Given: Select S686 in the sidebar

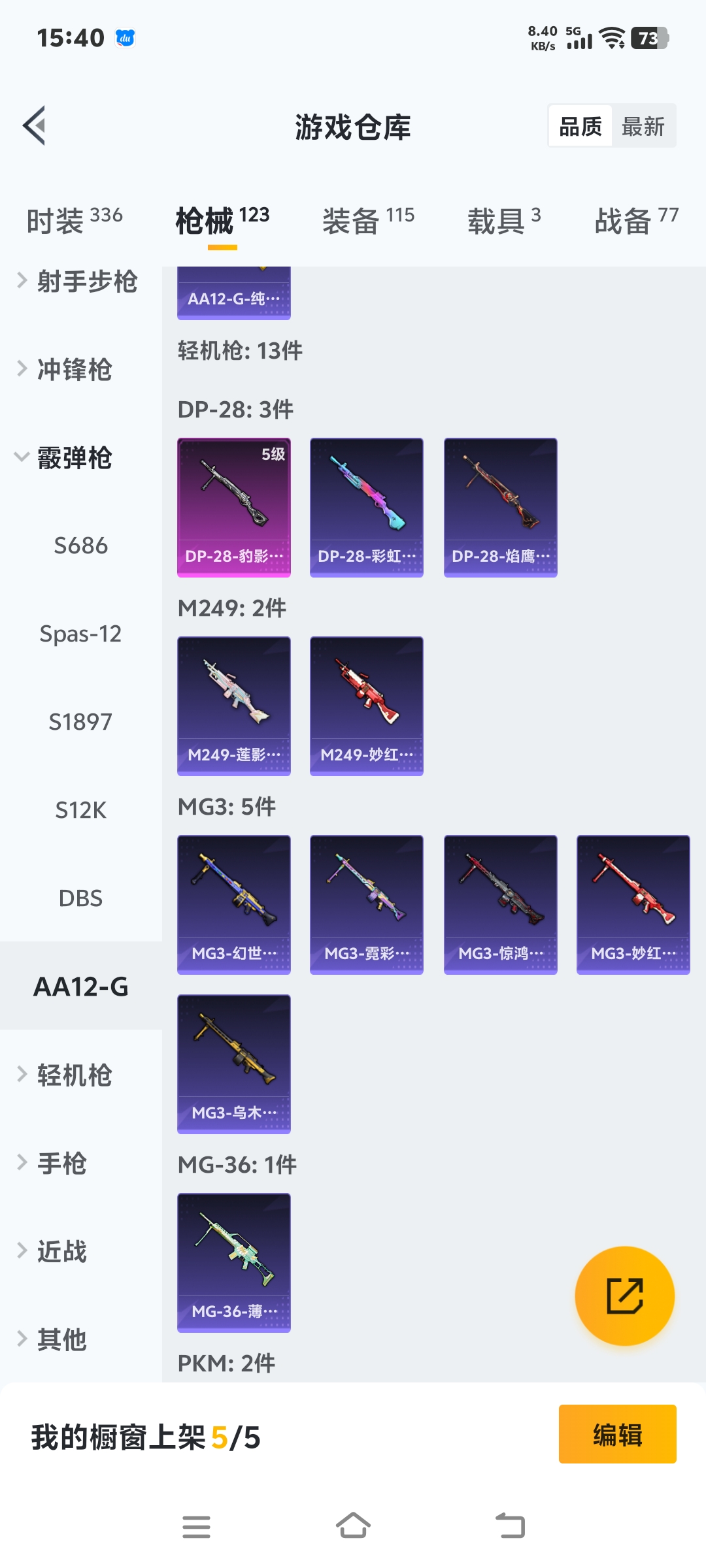Looking at the screenshot, I should (80, 546).
